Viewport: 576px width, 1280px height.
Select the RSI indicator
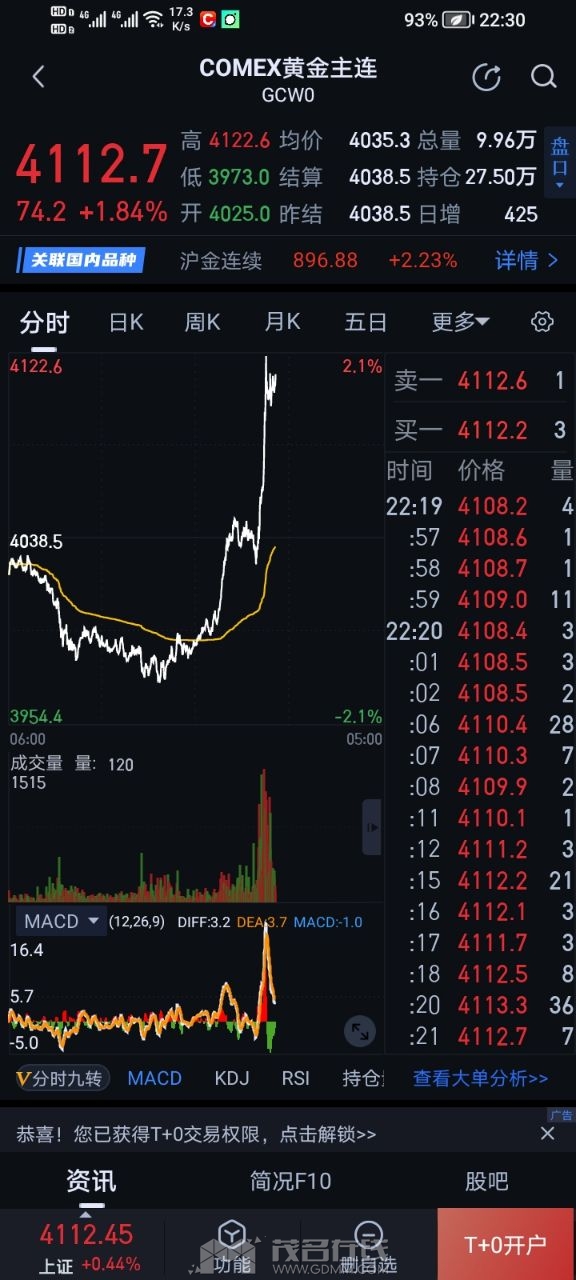pyautogui.click(x=295, y=1078)
